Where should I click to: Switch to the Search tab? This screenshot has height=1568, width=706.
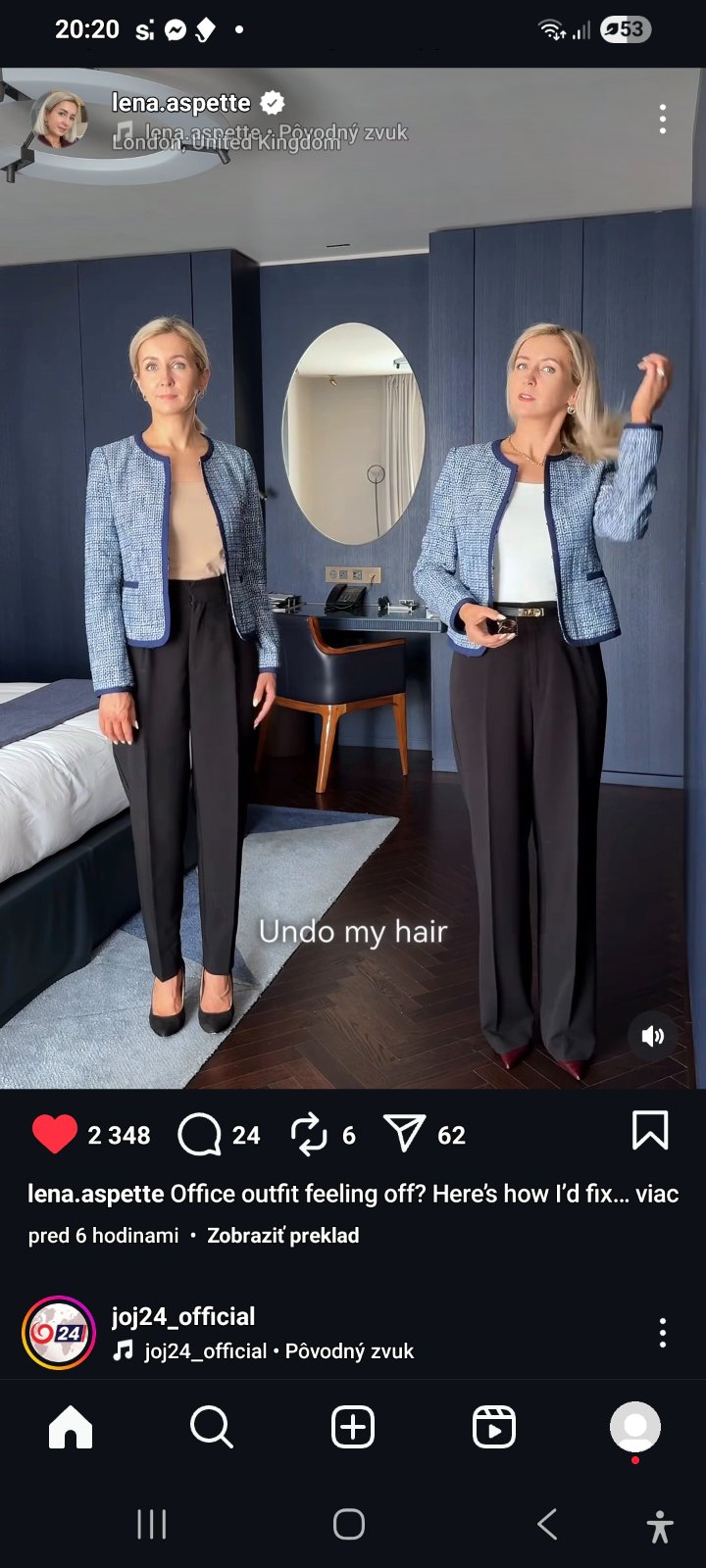[211, 1427]
